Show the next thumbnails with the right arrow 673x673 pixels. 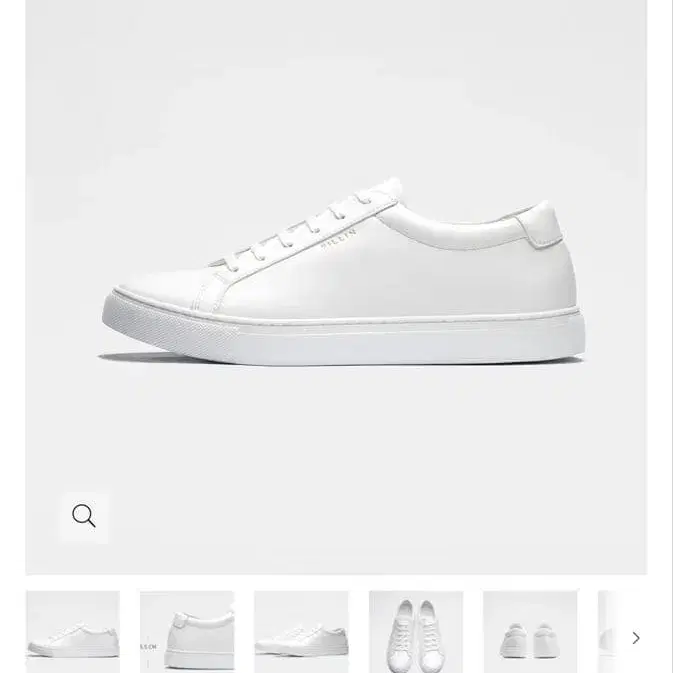click(636, 638)
